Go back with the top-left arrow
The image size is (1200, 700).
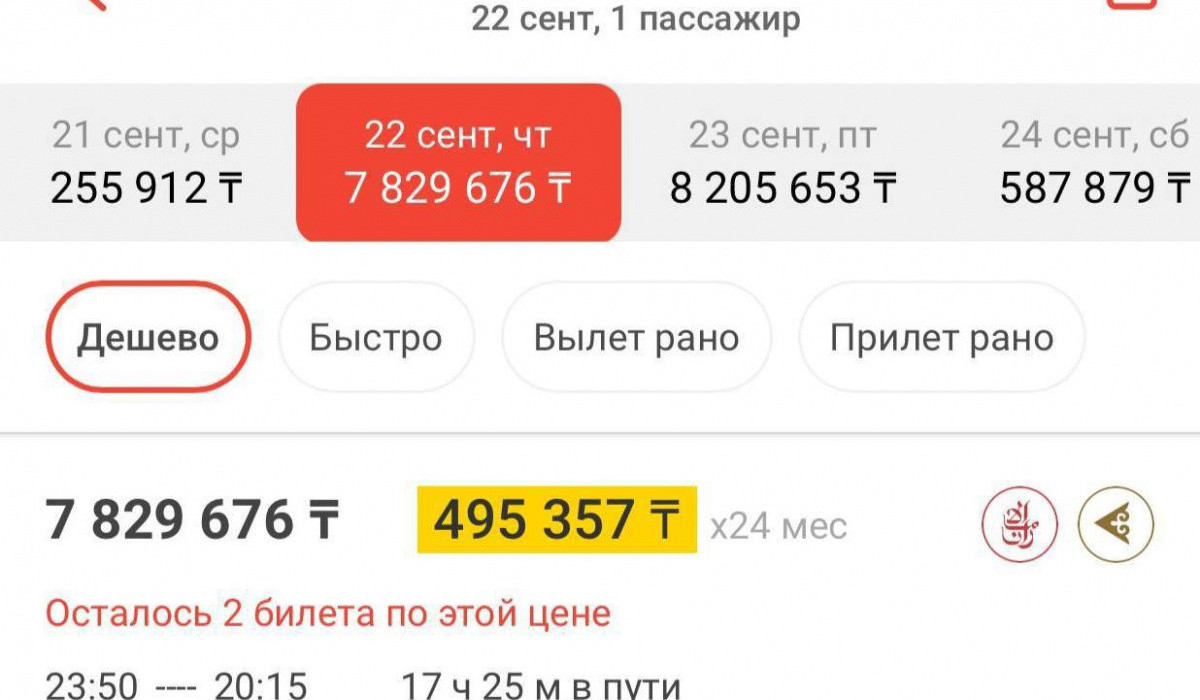(90, 5)
